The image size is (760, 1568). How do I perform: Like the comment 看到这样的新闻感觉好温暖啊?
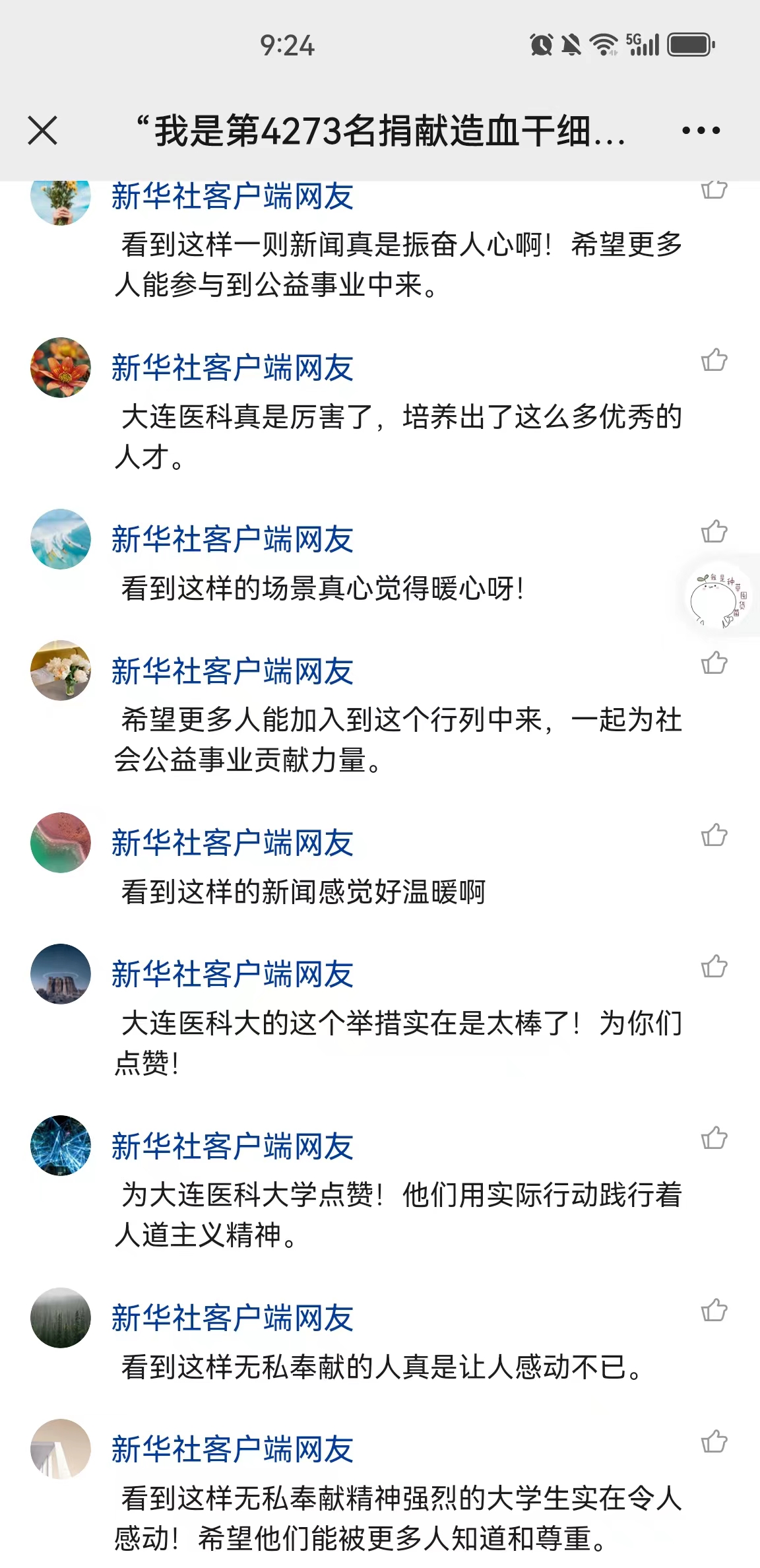pyautogui.click(x=714, y=835)
